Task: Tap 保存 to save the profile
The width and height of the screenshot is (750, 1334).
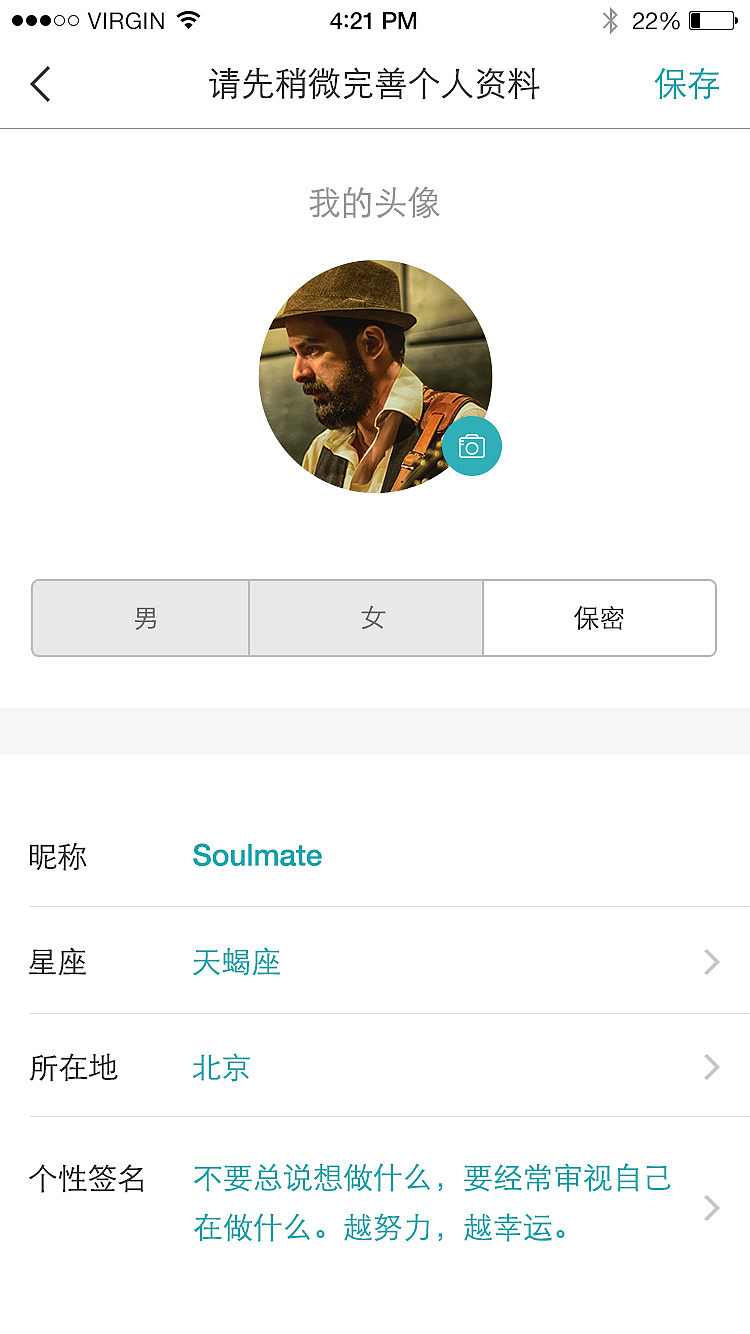Action: (x=687, y=85)
